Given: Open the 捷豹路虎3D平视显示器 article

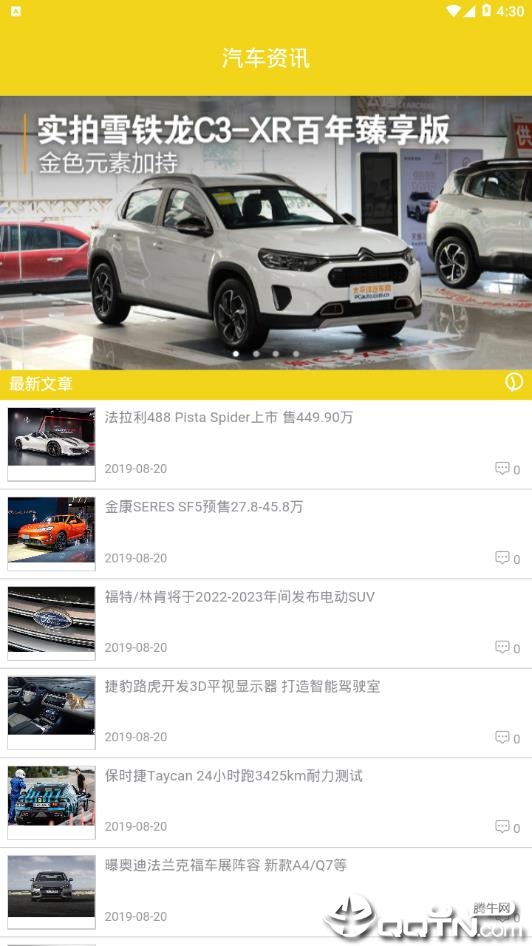Looking at the screenshot, I should [266, 713].
